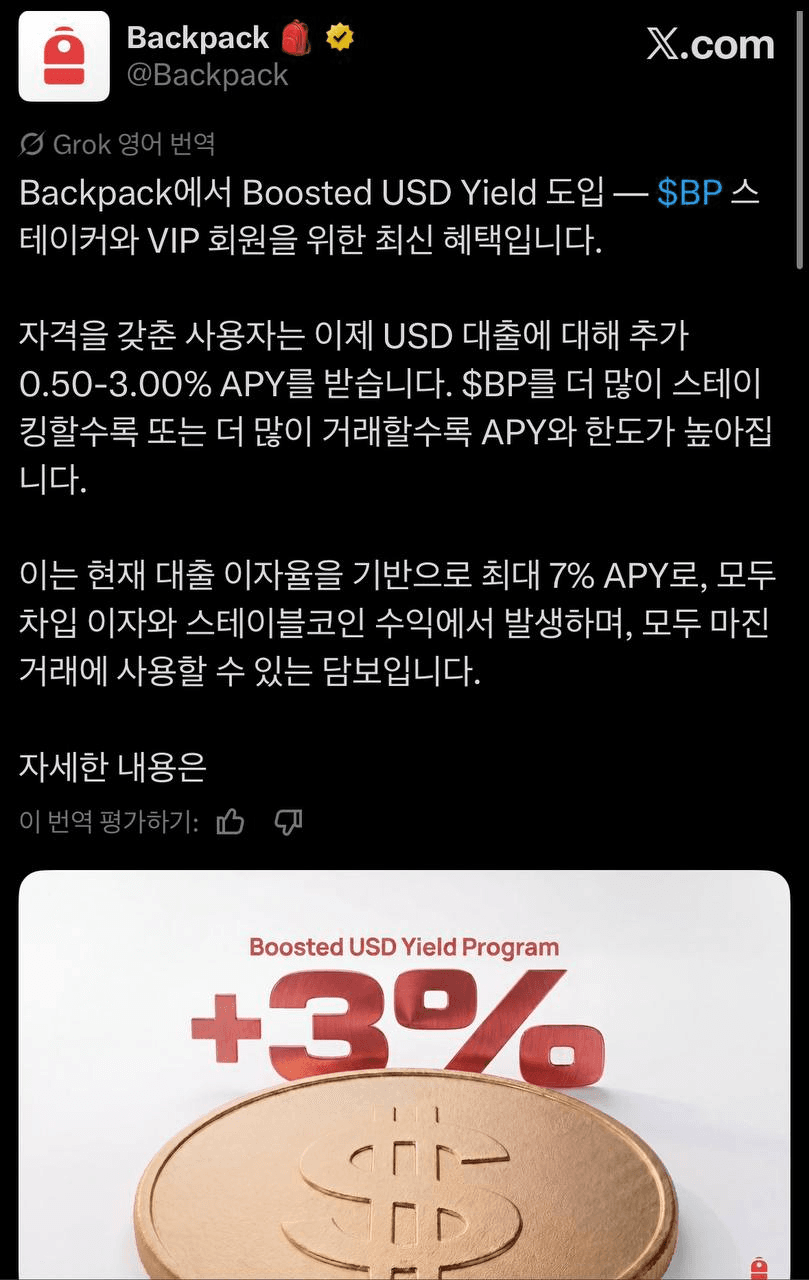
Task: Click the backpack emoji in the display name
Action: click(297, 36)
